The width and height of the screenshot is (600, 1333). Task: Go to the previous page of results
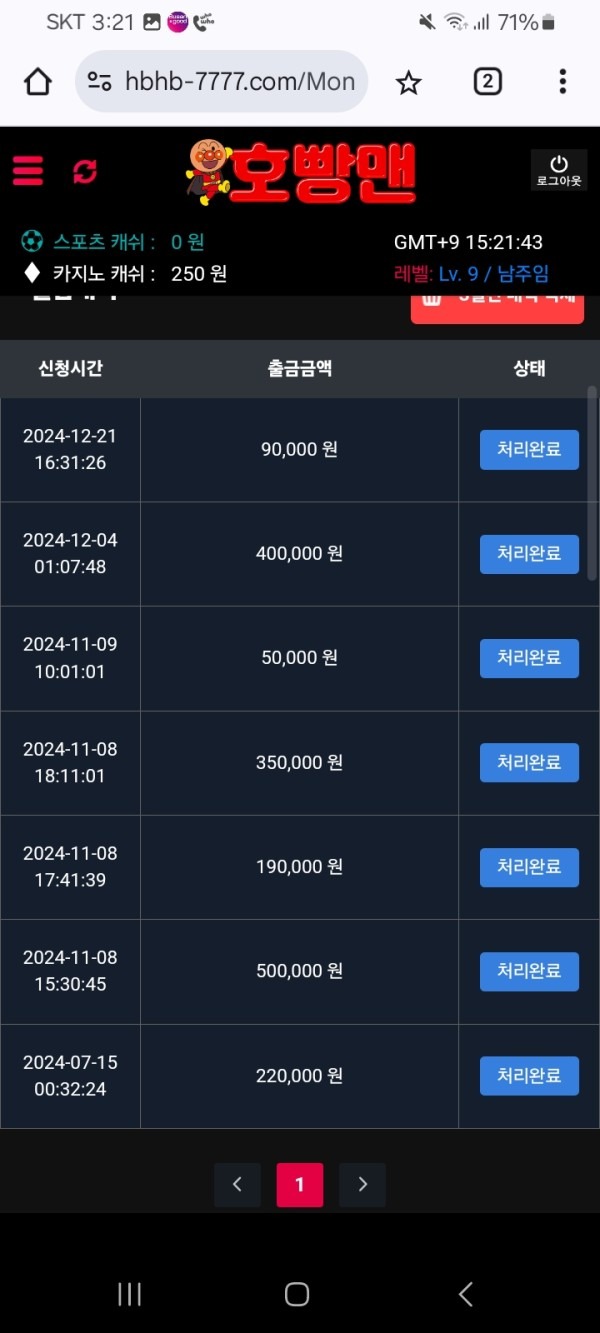237,1185
